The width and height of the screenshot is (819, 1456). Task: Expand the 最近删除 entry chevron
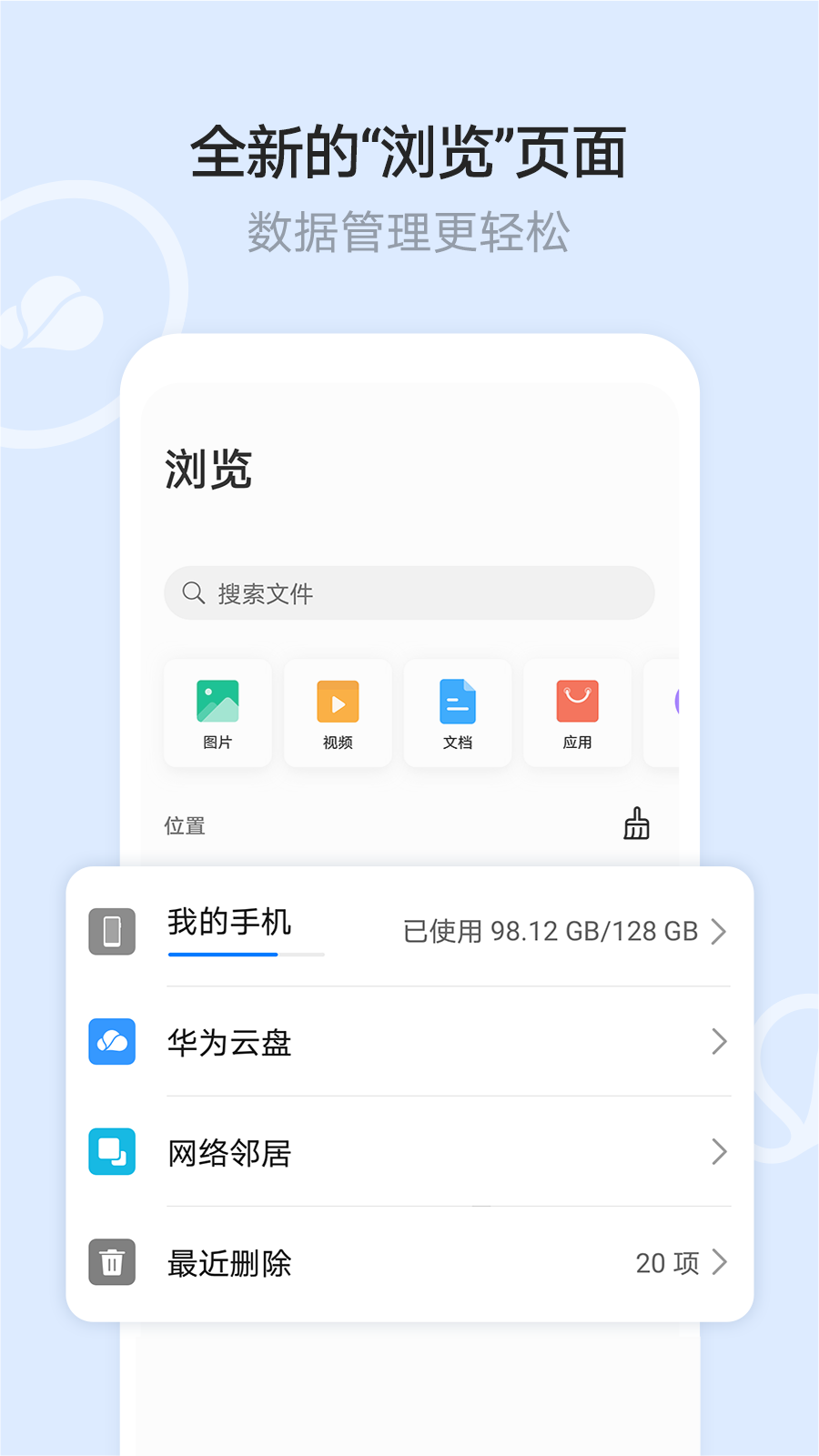point(719,1262)
